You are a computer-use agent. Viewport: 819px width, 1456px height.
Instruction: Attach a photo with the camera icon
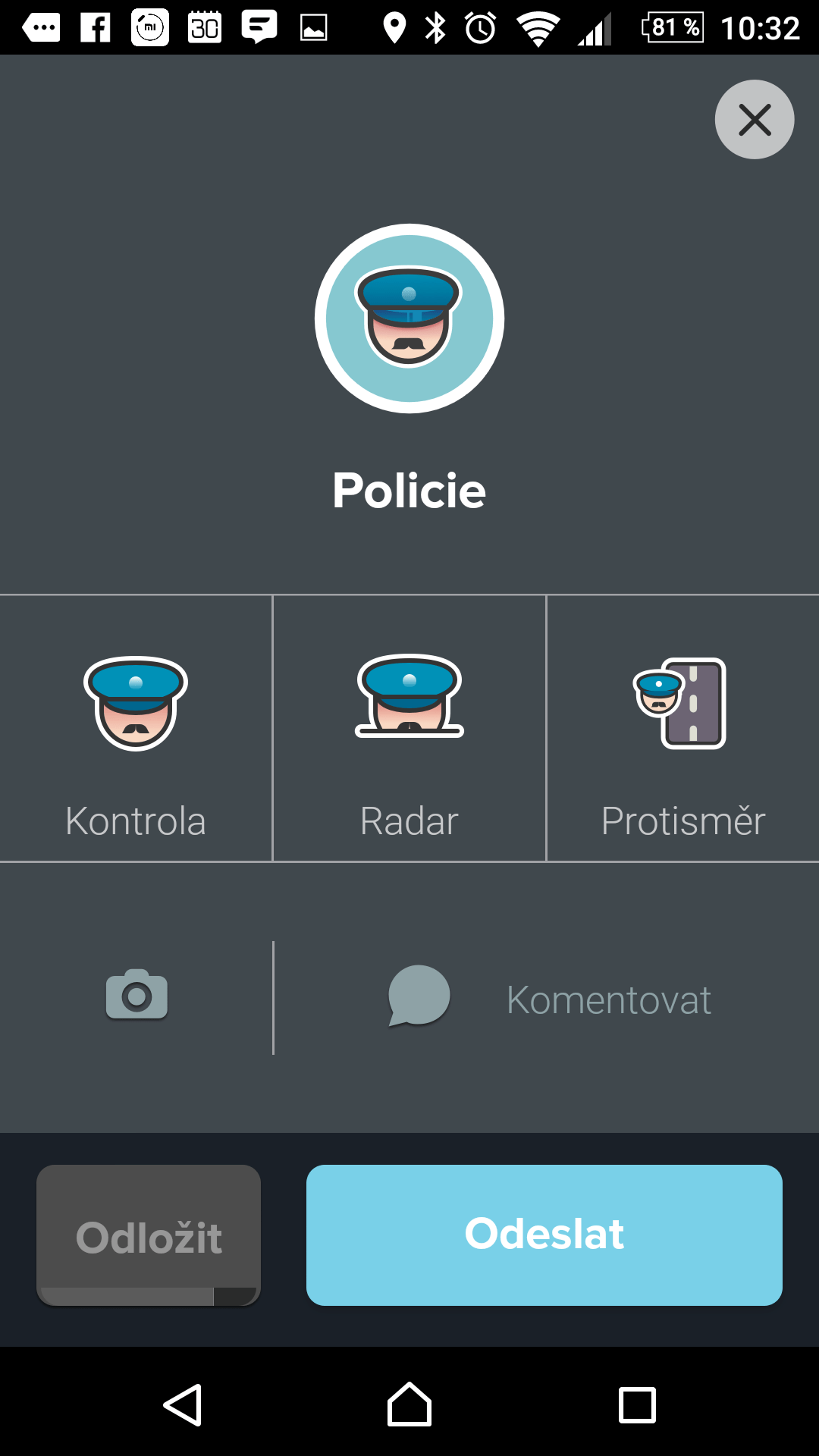click(136, 995)
